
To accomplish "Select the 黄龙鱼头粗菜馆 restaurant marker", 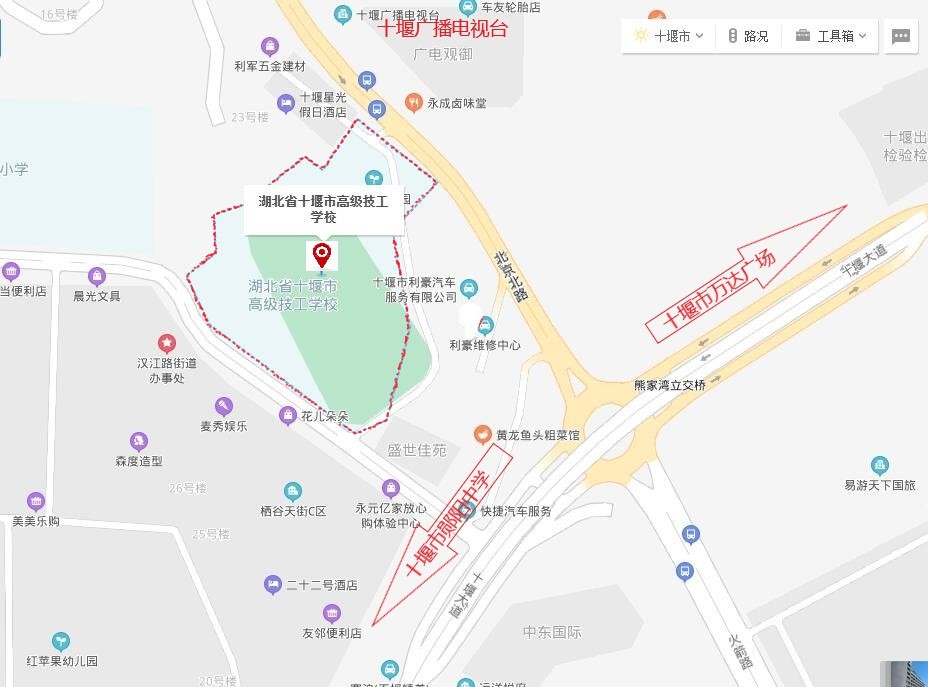I will click(481, 435).
